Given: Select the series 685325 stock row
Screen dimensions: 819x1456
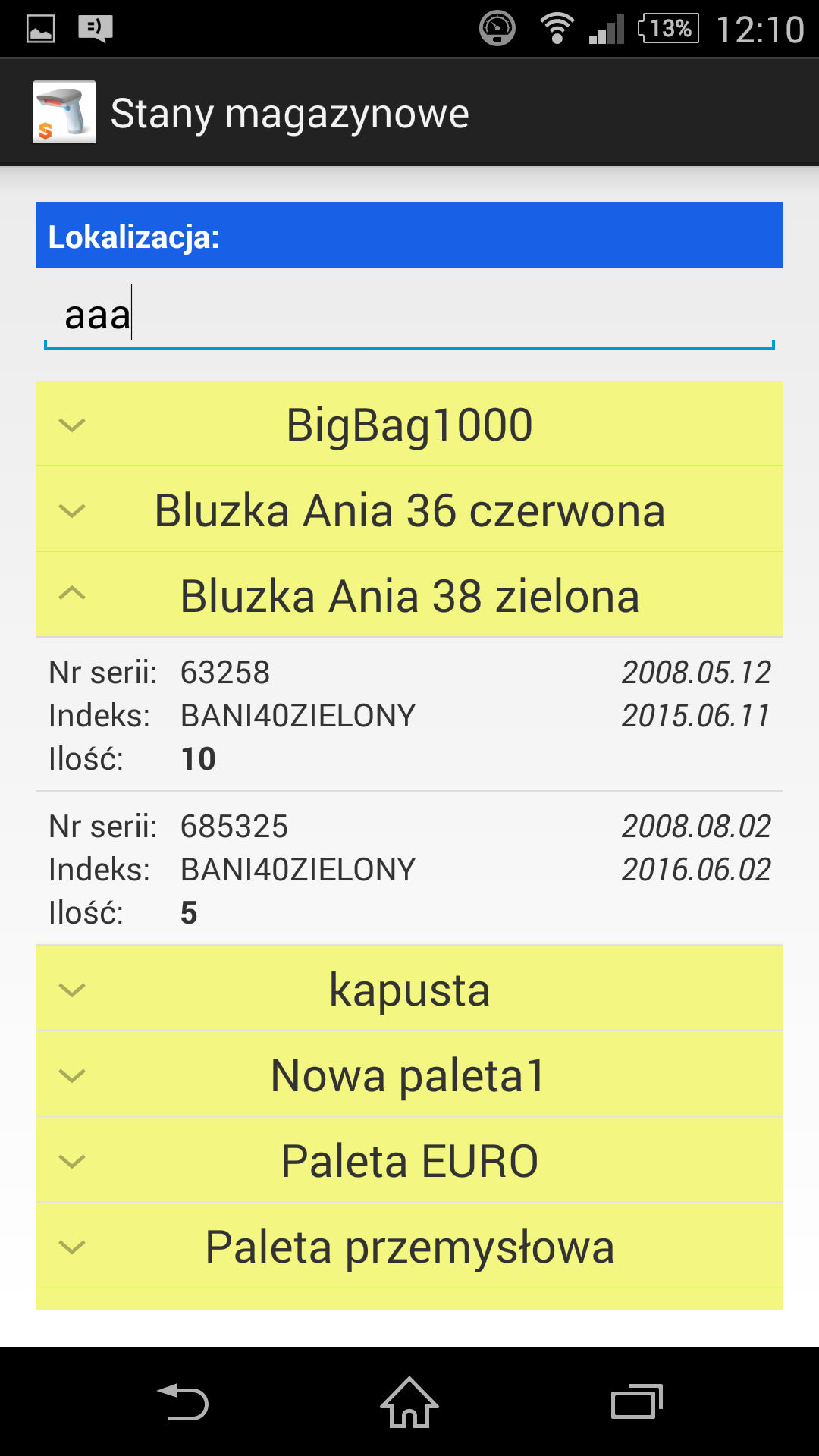Looking at the screenshot, I should pos(409,869).
